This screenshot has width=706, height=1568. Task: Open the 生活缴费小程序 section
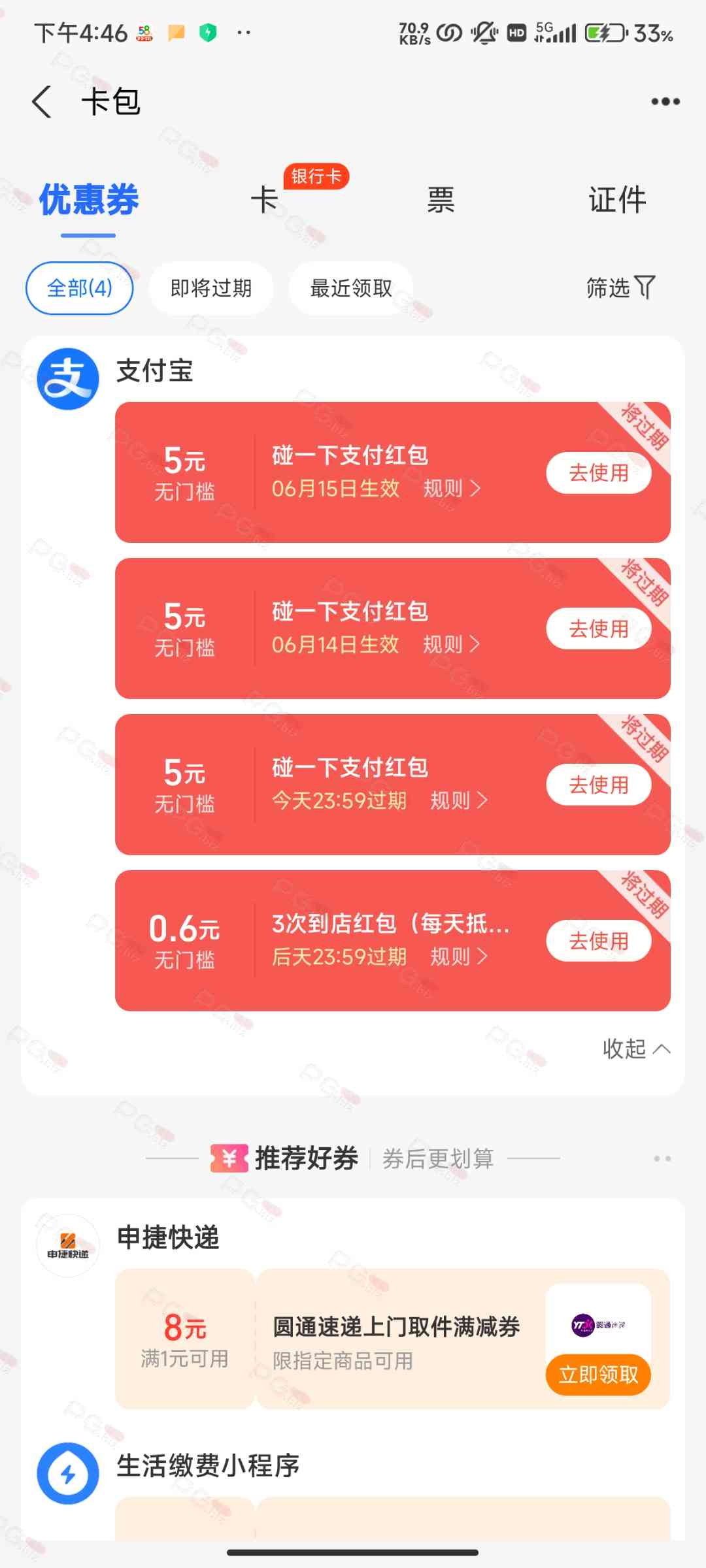point(208,1465)
